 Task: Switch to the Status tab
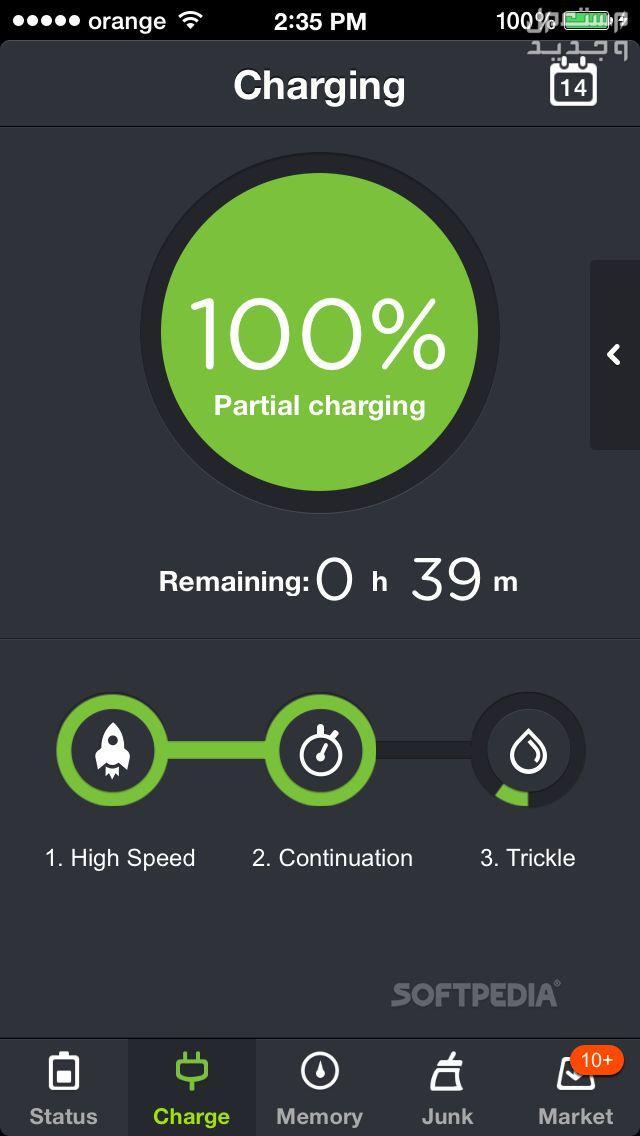(x=64, y=1087)
